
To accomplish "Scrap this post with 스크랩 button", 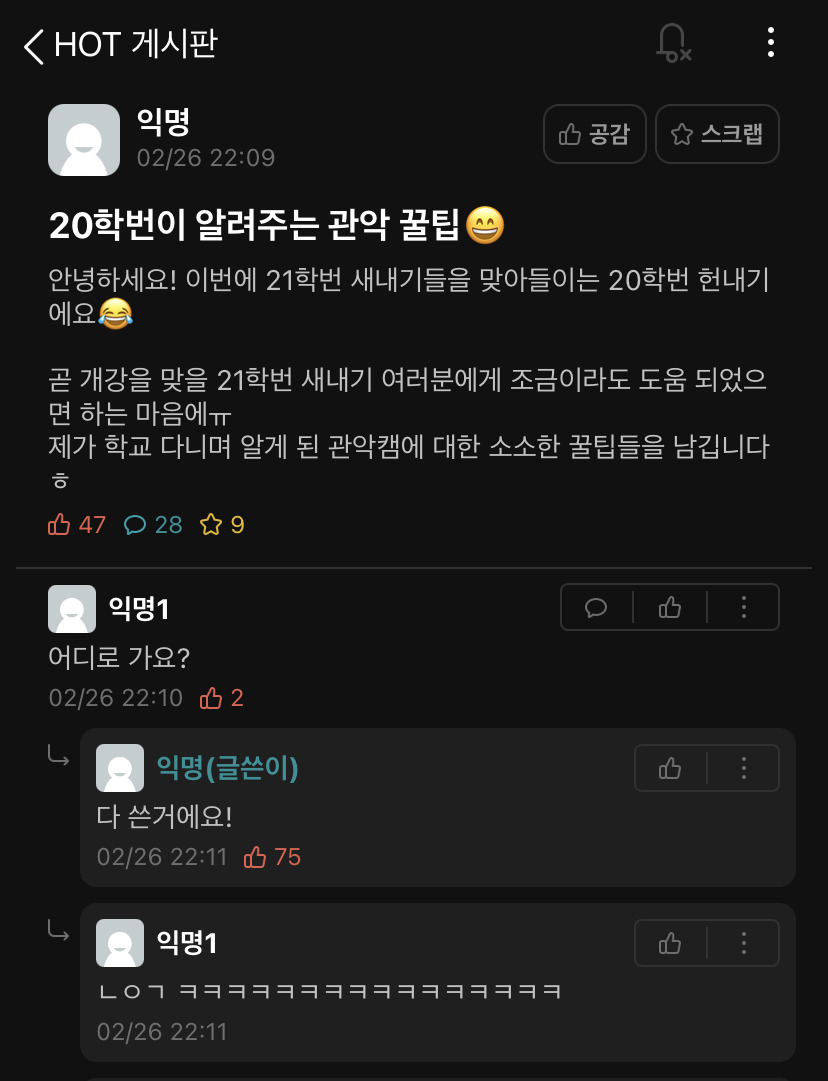I will [717, 134].
